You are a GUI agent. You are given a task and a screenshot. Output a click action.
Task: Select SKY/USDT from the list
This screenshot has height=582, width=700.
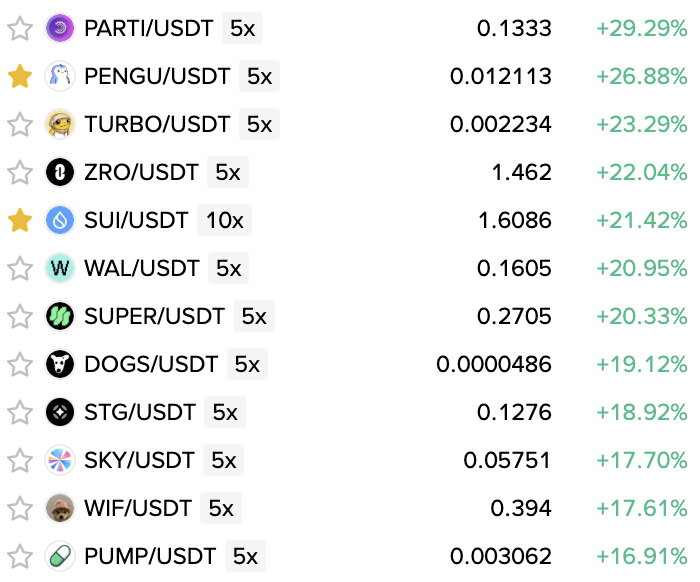point(139,460)
